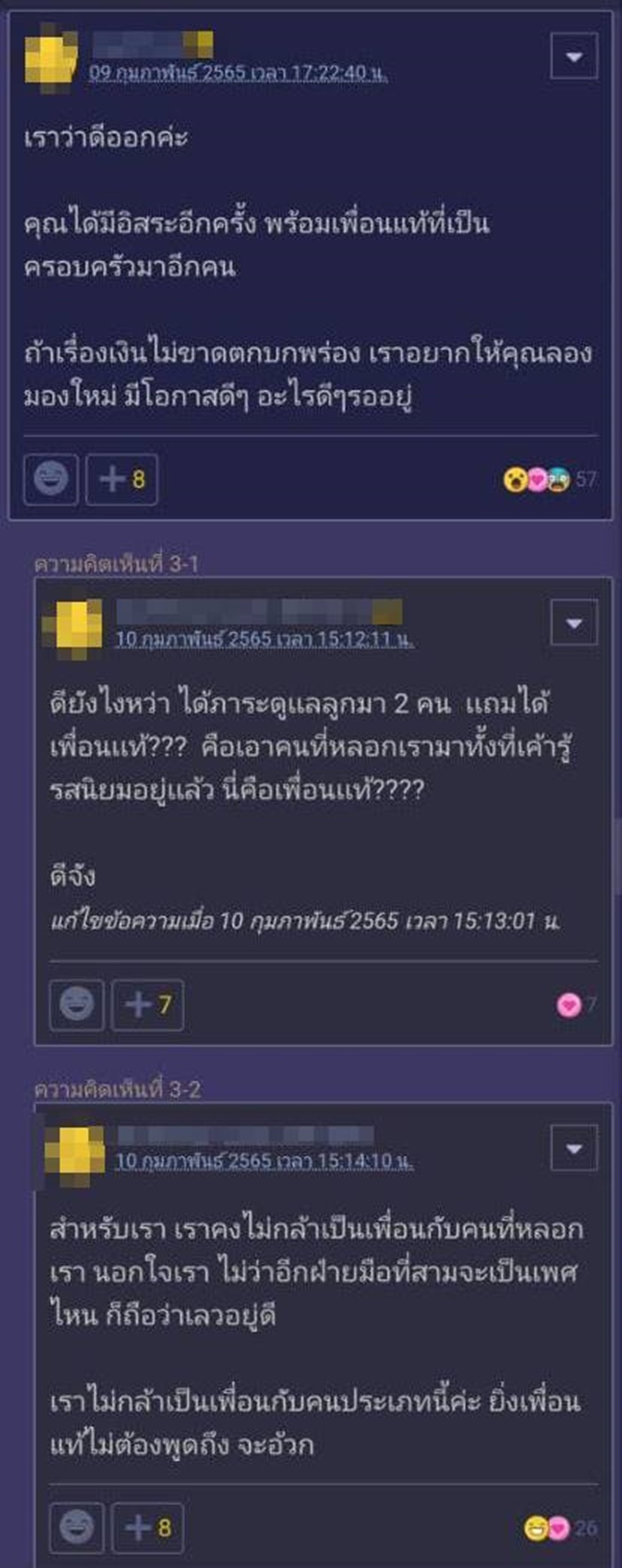This screenshot has width=622, height=1568.
Task: Tap the smiley reaction button on comment 3-2
Action: pyautogui.click(x=76, y=1527)
